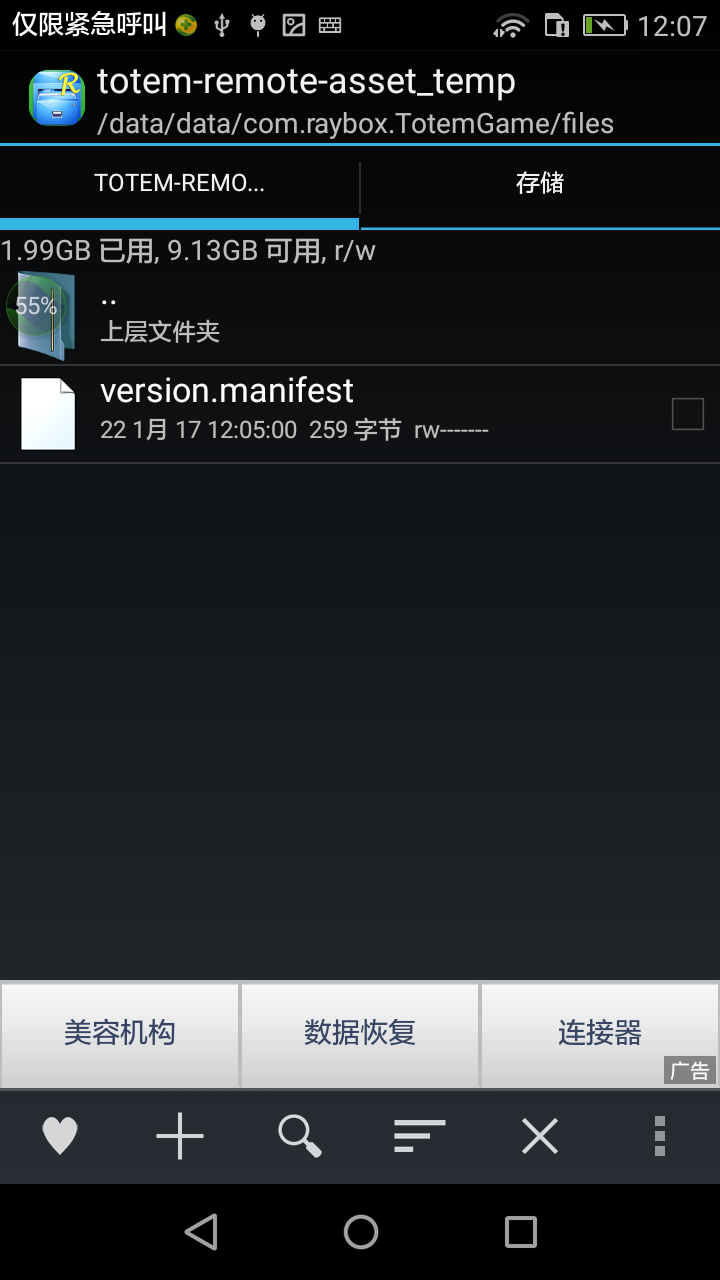Screen dimensions: 720x1280
Task: Open the 数据恢复 ad button
Action: pos(360,1033)
